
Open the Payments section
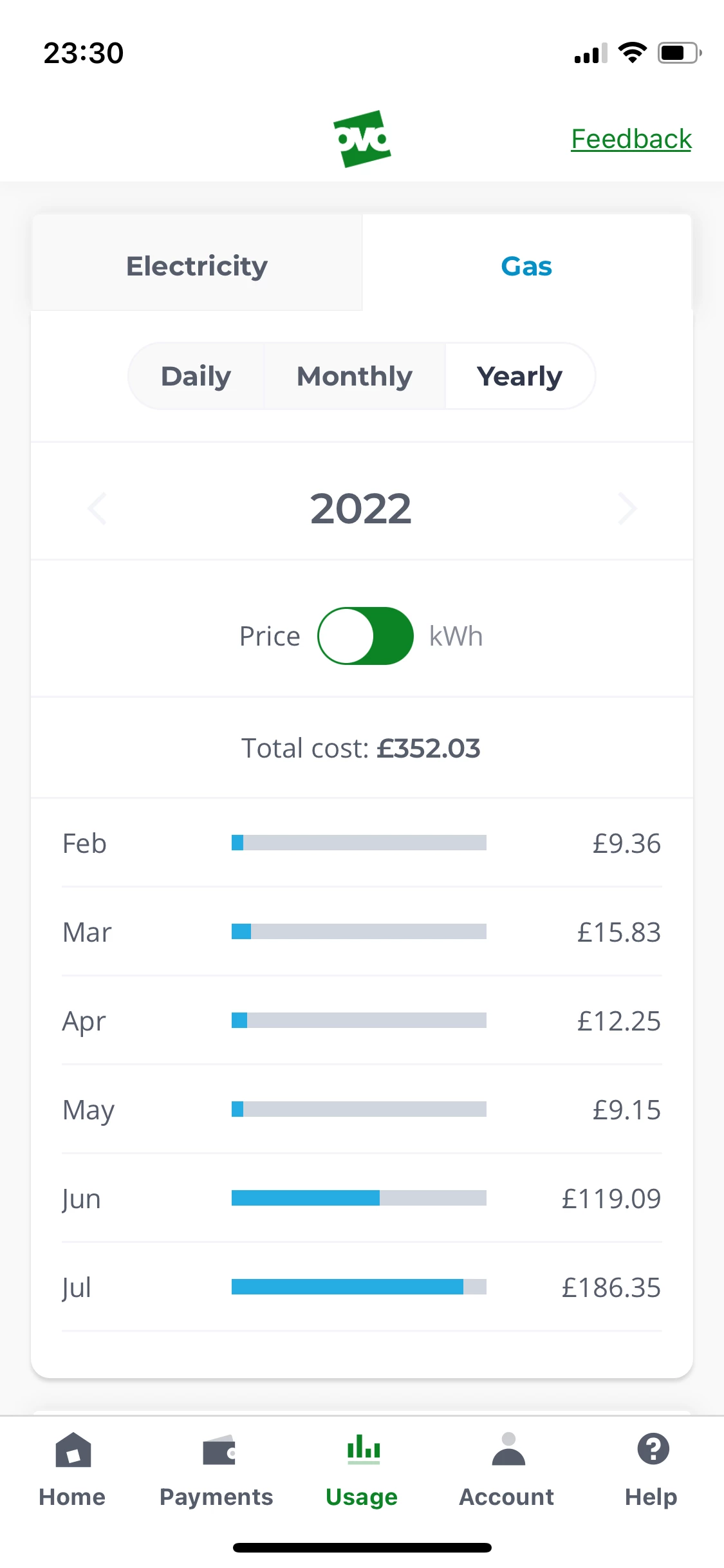pos(216,1474)
